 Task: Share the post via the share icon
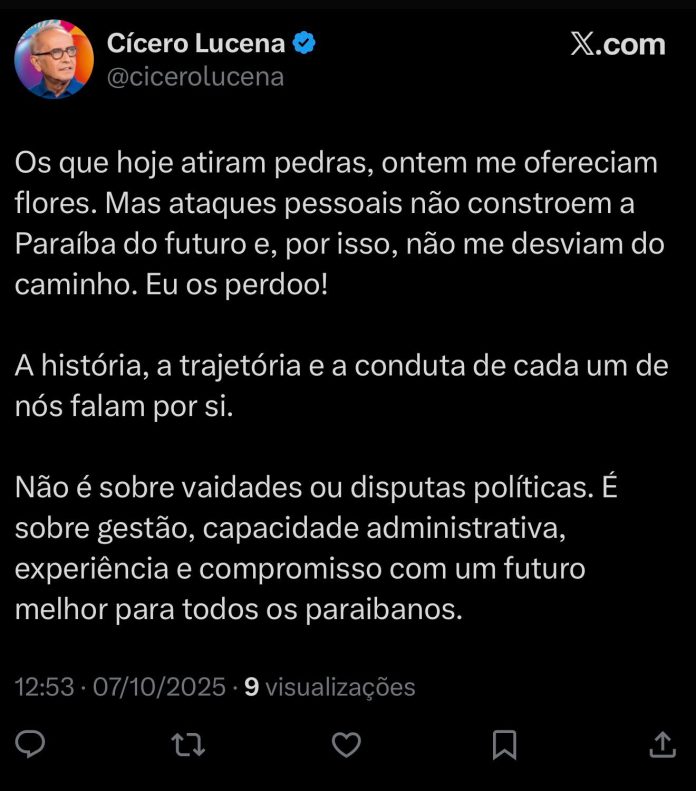(662, 744)
